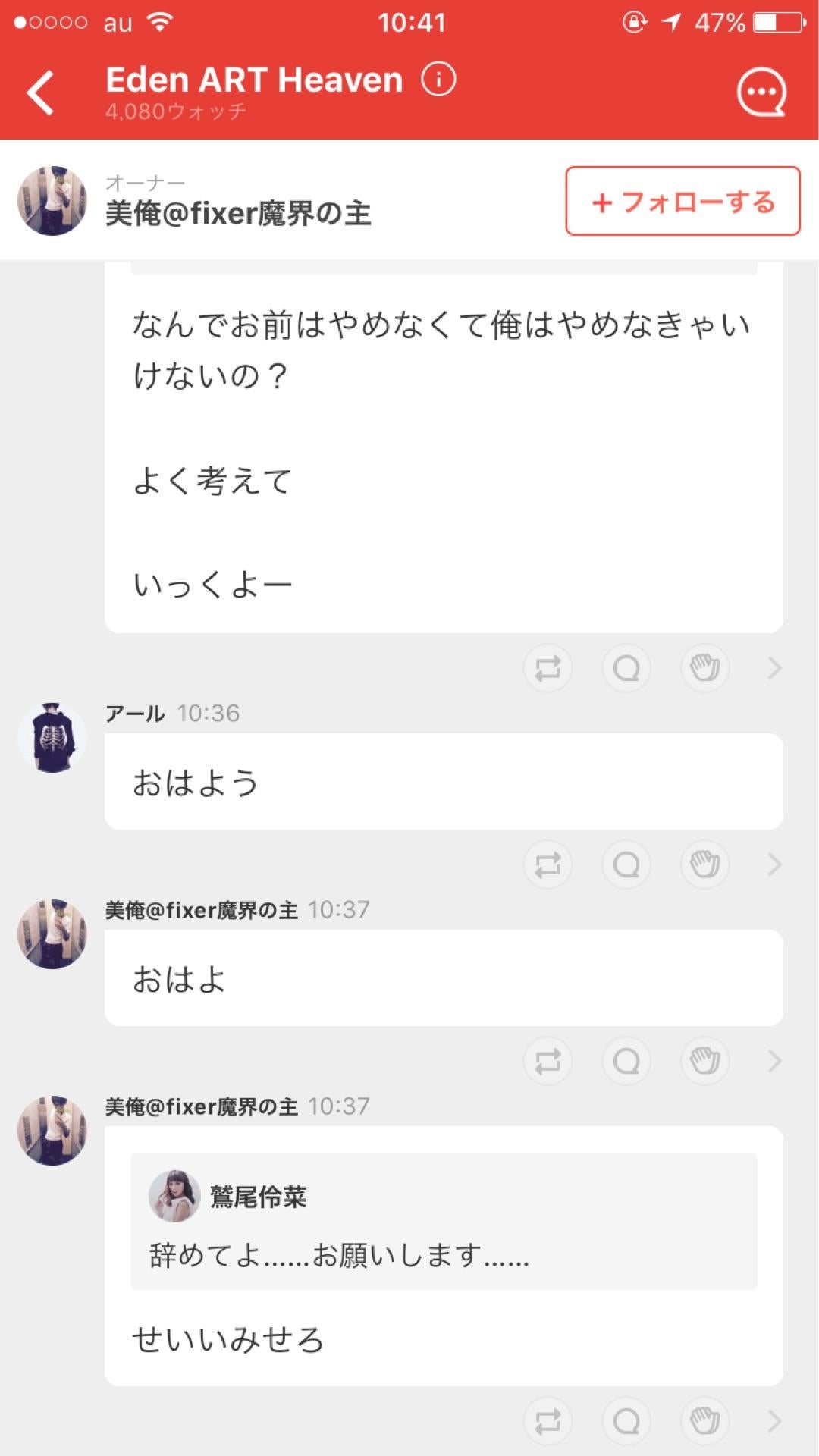Tap the quote icon under おはよう message
This screenshot has height=1456, width=819.
626,864
